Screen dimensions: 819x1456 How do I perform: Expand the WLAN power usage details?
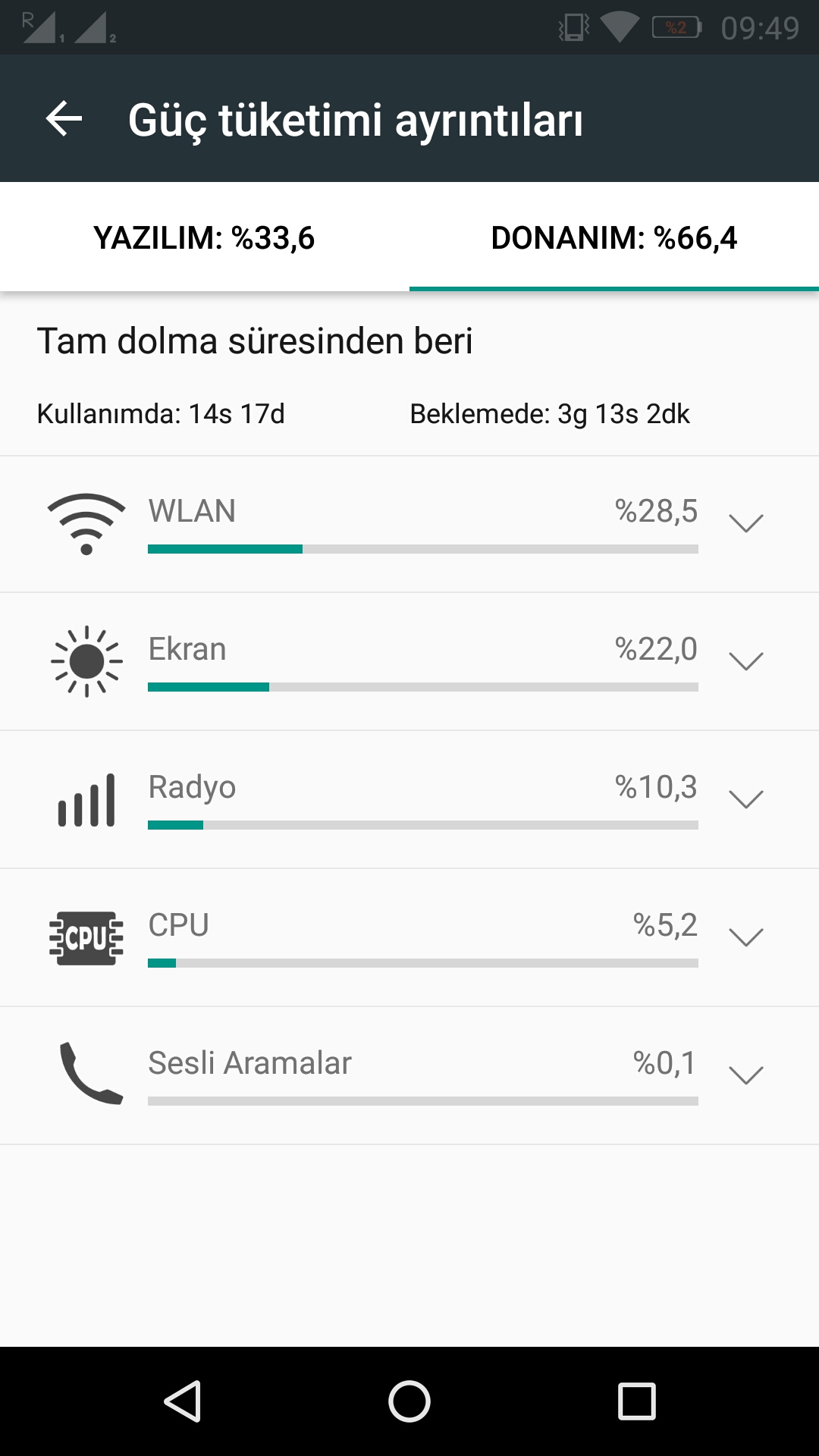click(x=745, y=523)
